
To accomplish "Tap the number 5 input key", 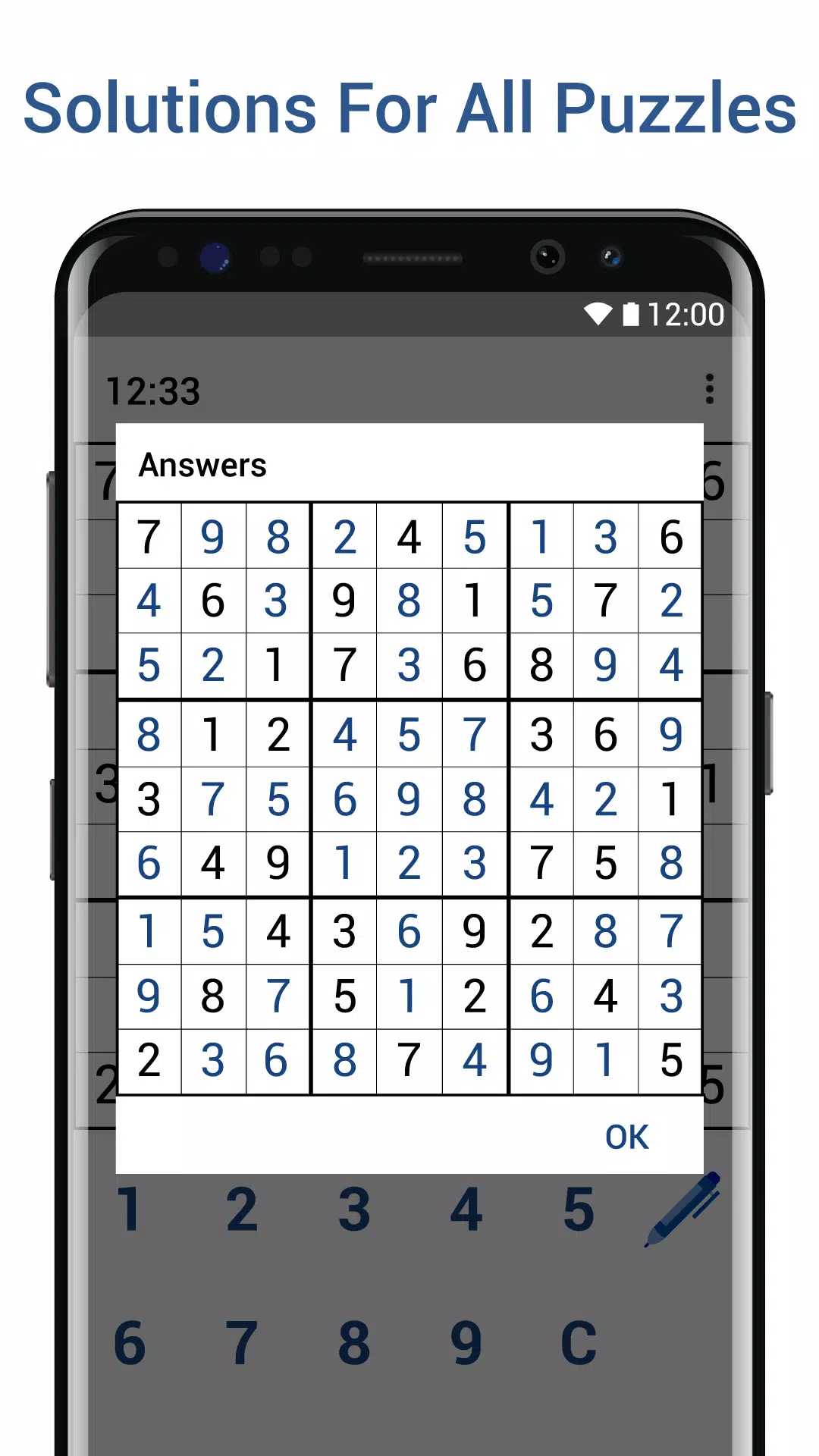I will click(578, 1207).
